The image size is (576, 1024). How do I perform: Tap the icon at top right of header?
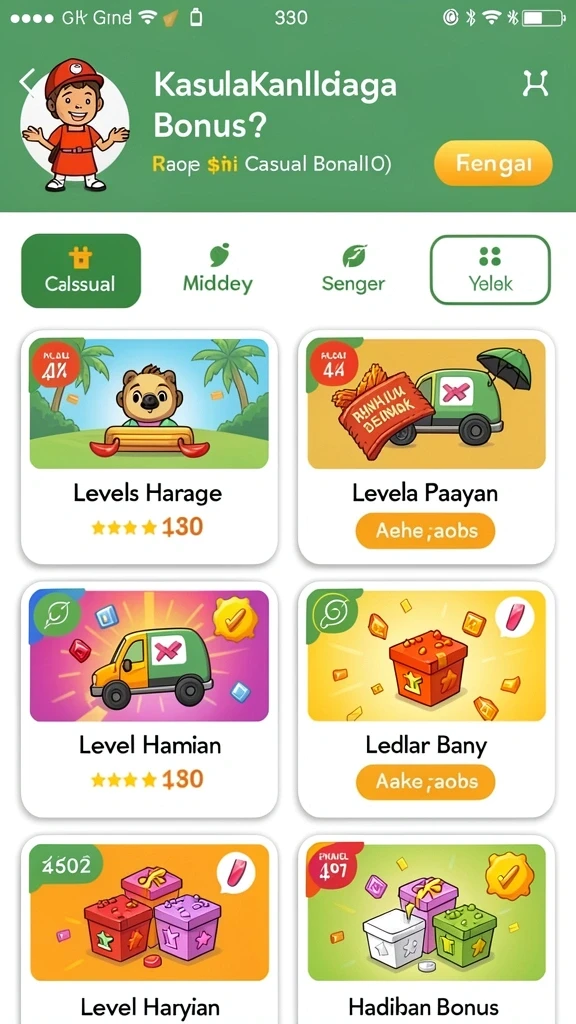[536, 84]
